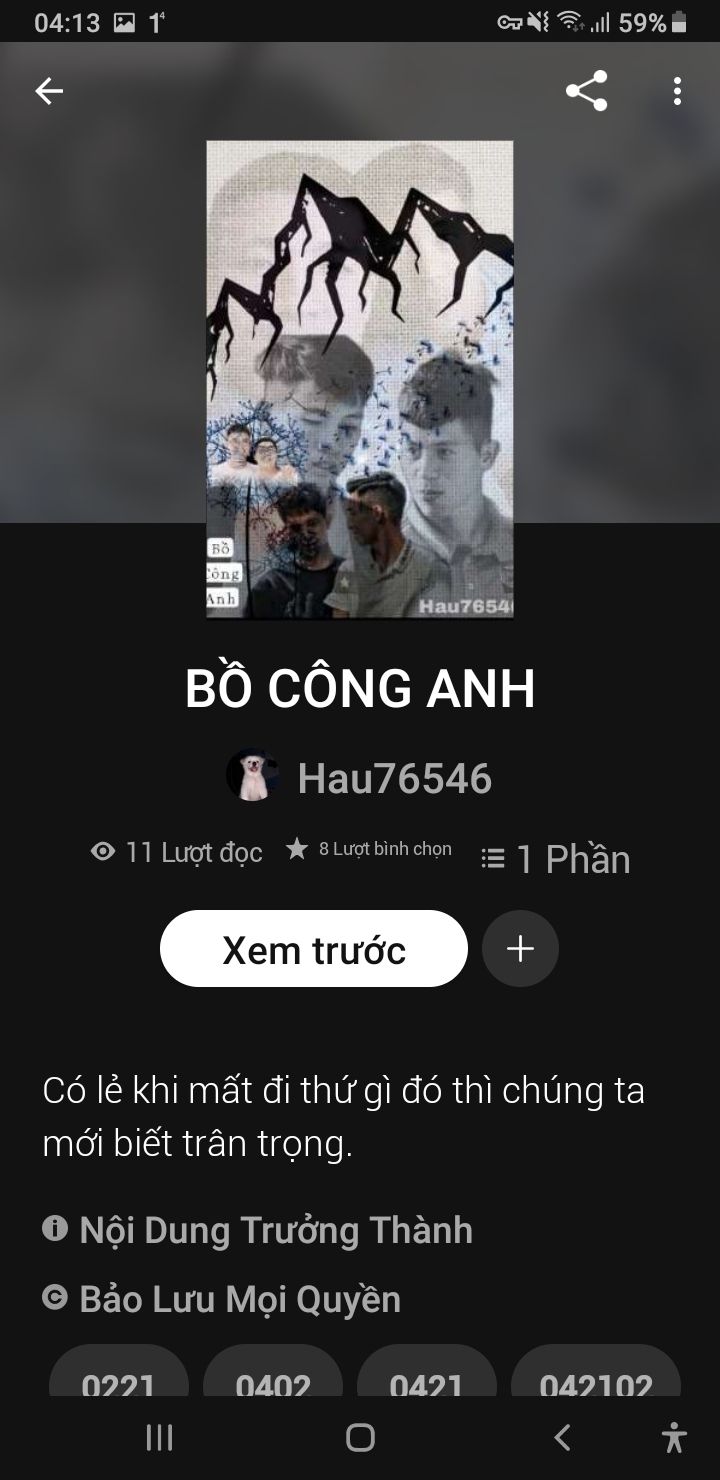Viewport: 720px width, 1480px height.
Task: Open the 1 Phần chapter list
Action: pyautogui.click(x=556, y=859)
